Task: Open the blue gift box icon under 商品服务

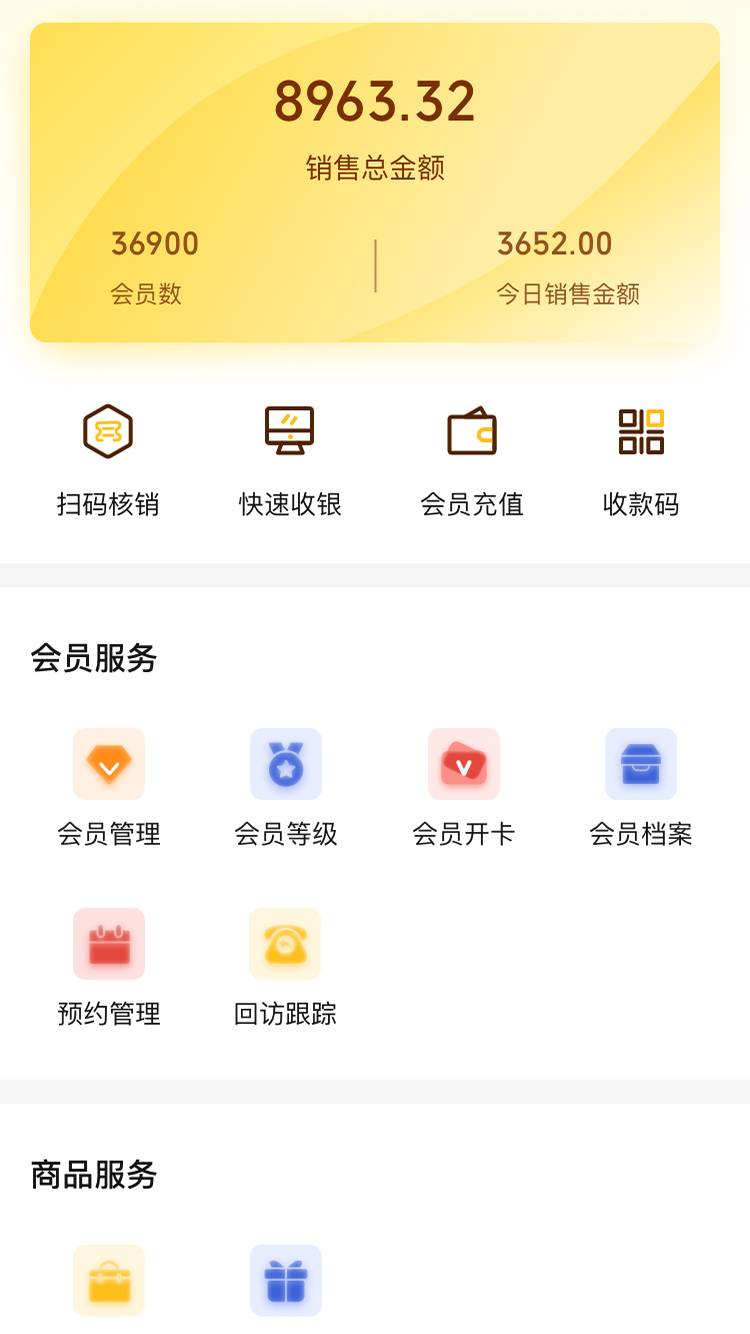Action: tap(286, 1281)
